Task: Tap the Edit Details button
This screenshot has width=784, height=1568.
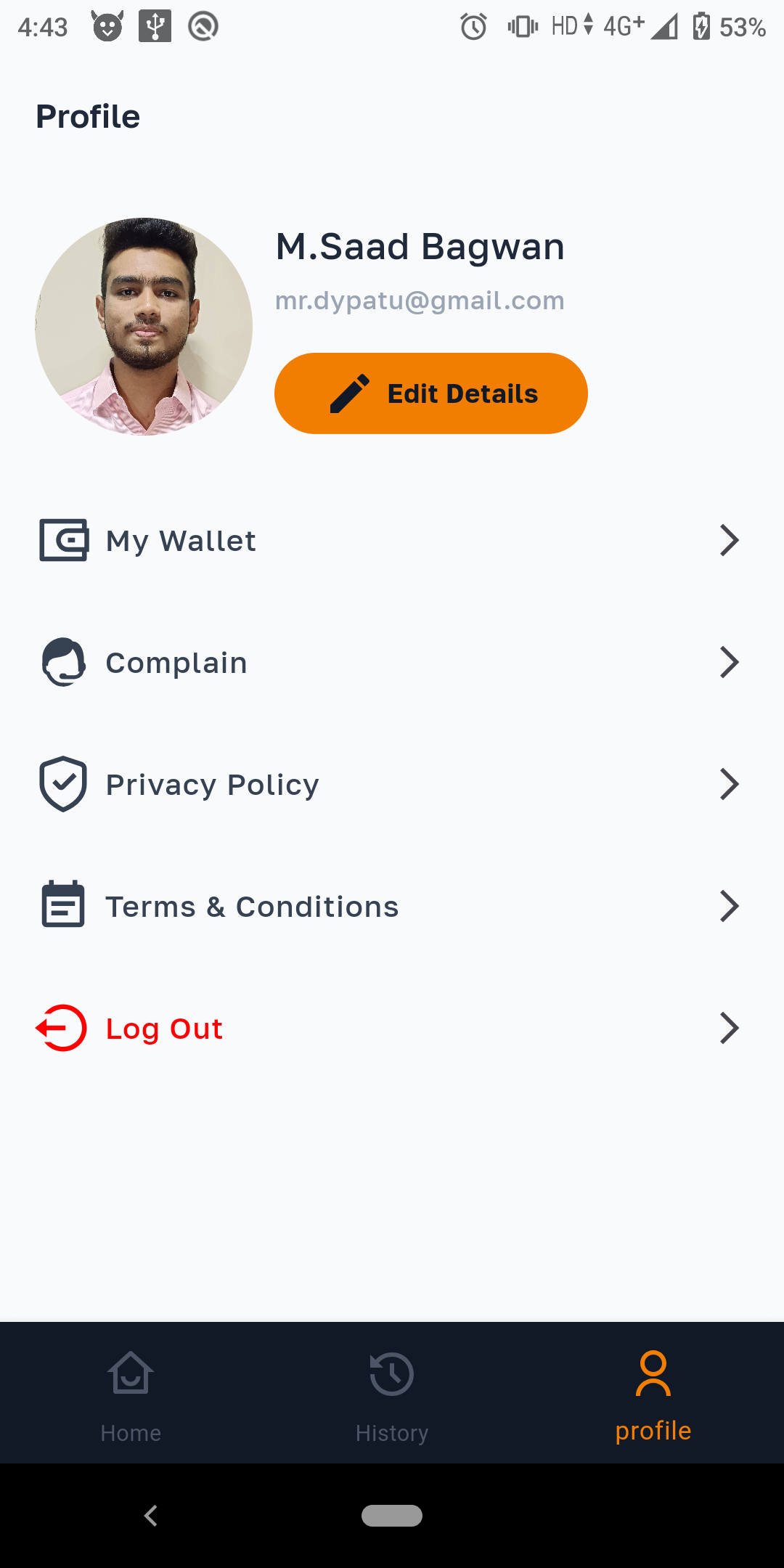Action: (430, 393)
